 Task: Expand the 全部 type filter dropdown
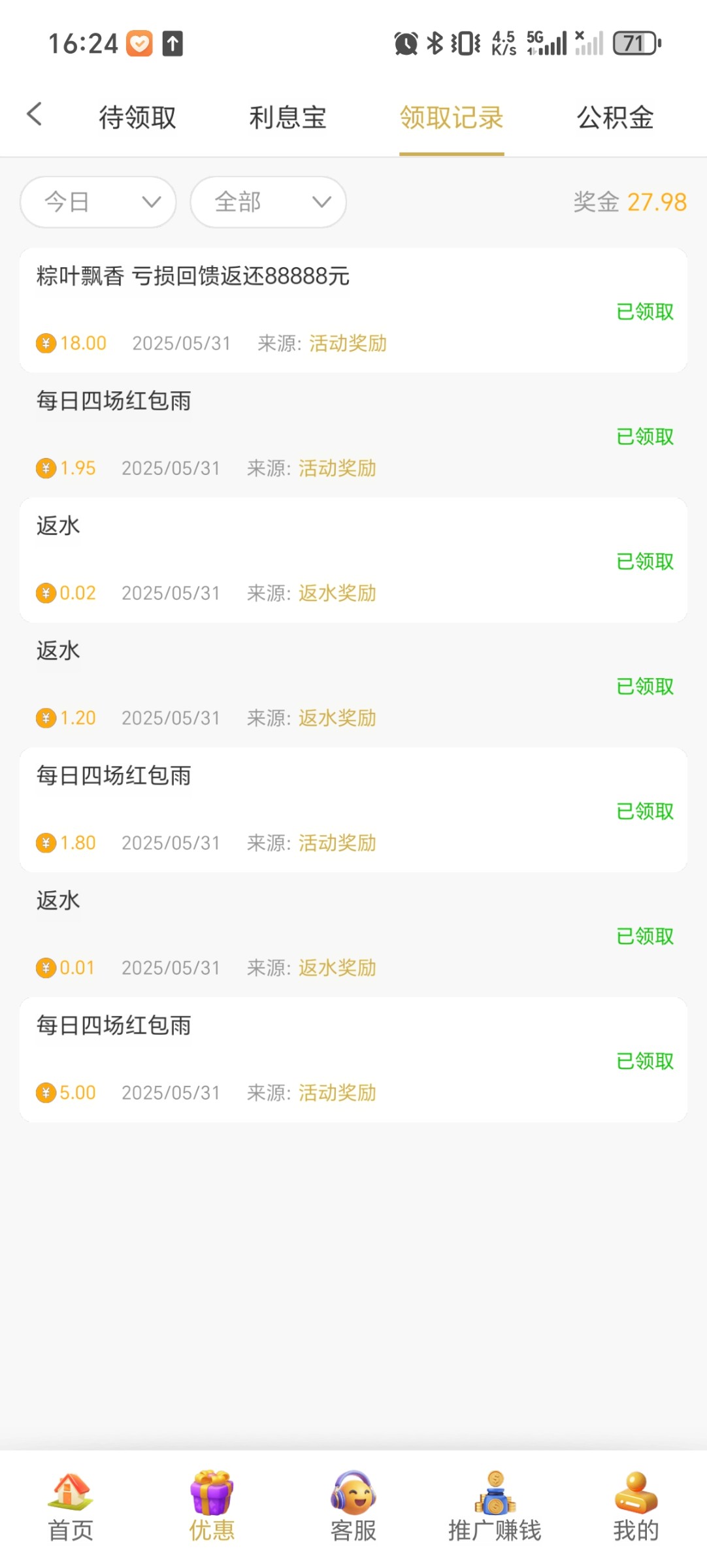[x=269, y=202]
